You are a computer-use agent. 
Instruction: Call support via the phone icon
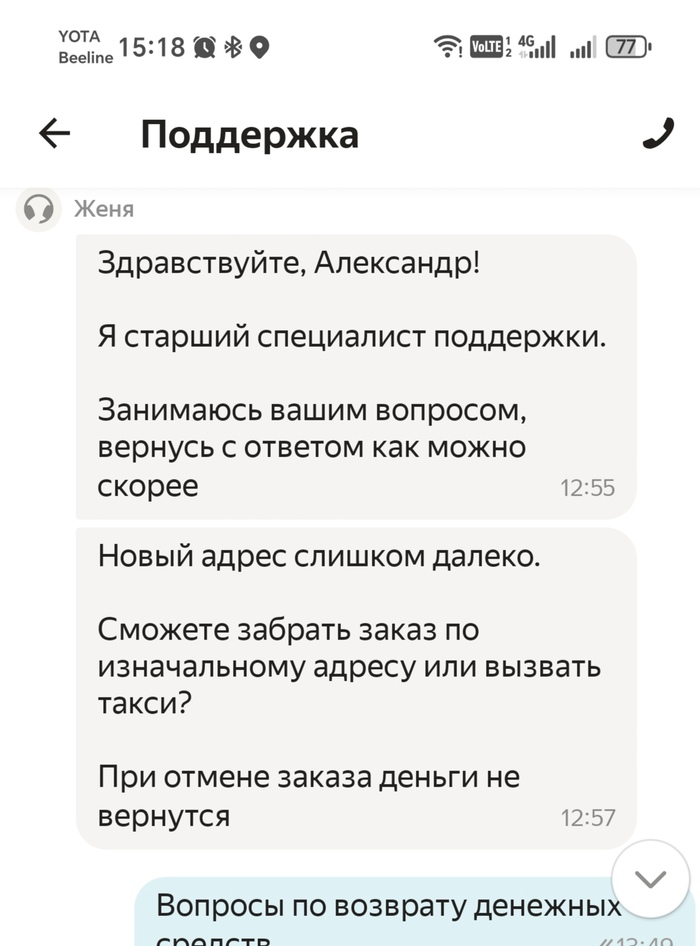click(657, 134)
